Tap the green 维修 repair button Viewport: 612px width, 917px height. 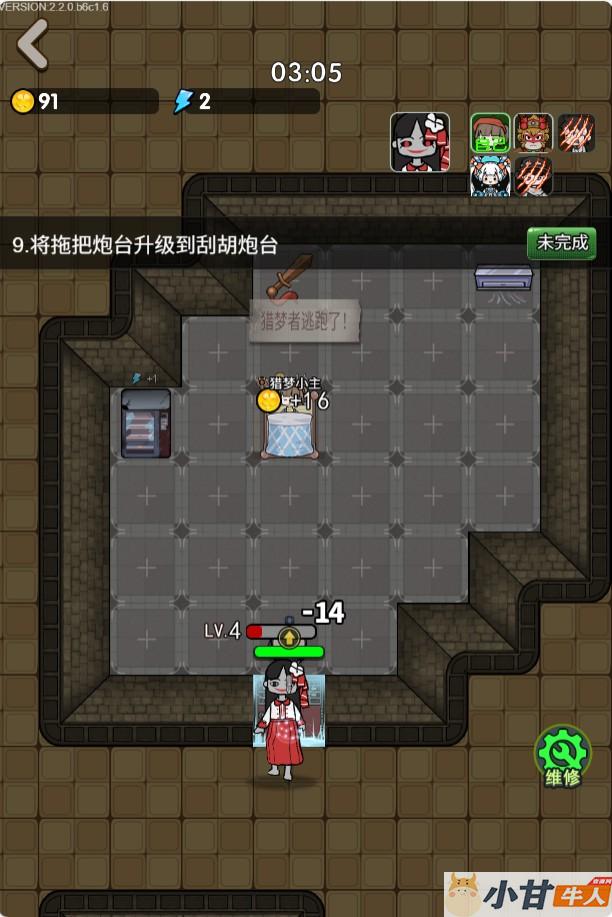[561, 757]
